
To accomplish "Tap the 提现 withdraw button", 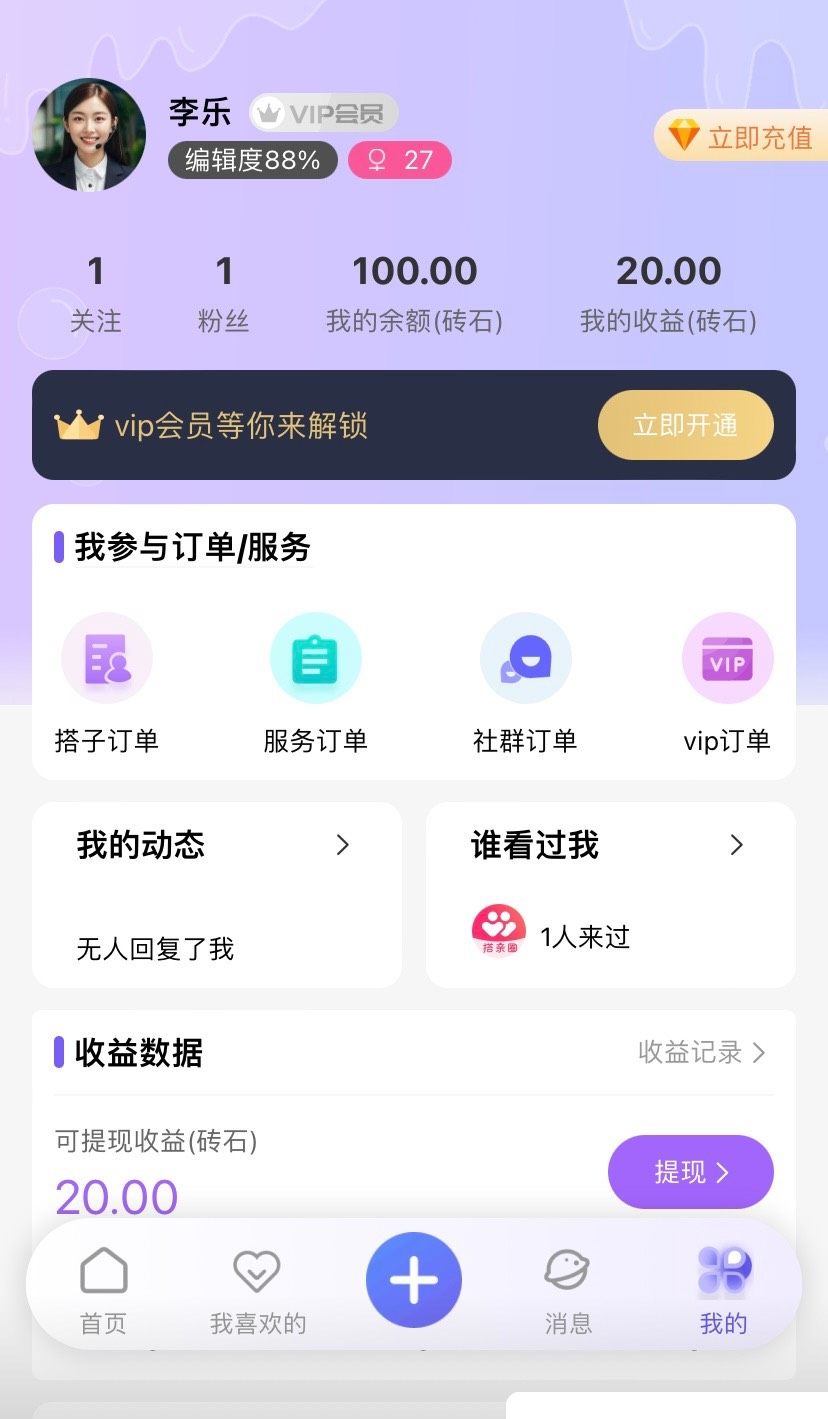I will 690,1172.
